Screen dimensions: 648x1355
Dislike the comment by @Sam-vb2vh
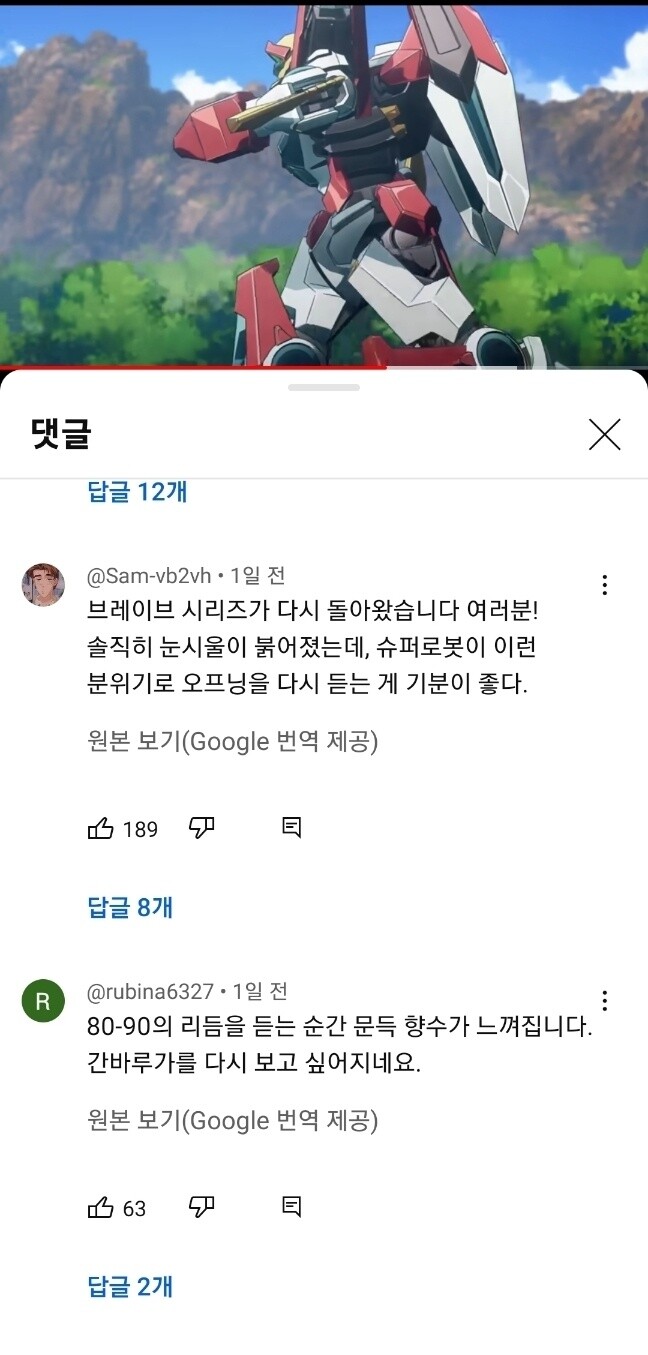(x=202, y=828)
